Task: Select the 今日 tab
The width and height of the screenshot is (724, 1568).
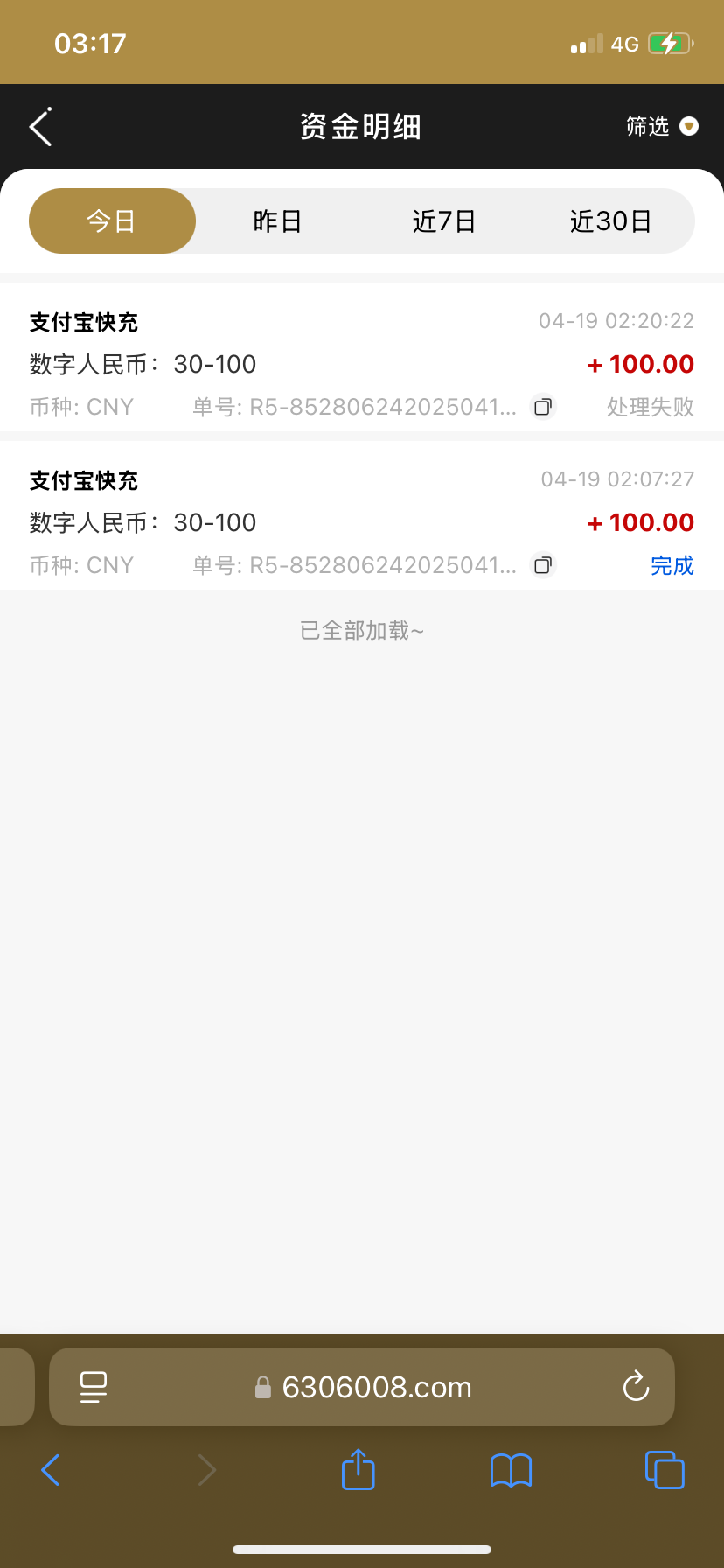Action: click(112, 221)
